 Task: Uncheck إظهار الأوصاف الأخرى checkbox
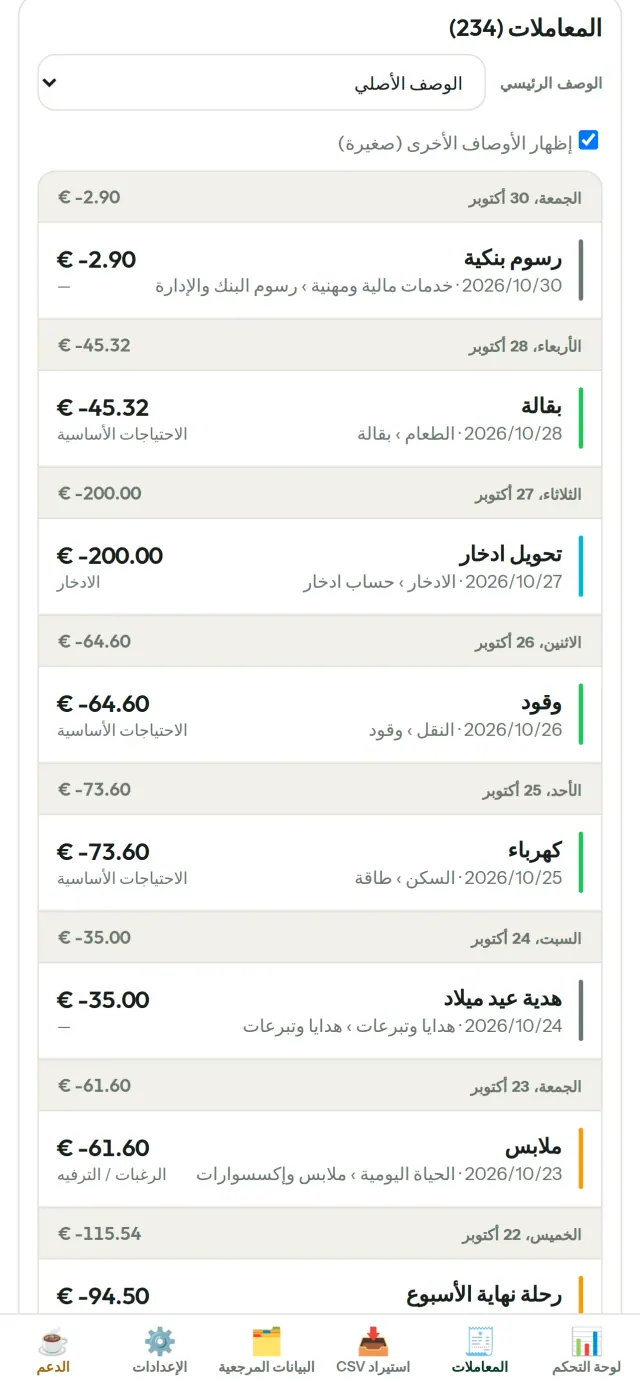coord(588,140)
